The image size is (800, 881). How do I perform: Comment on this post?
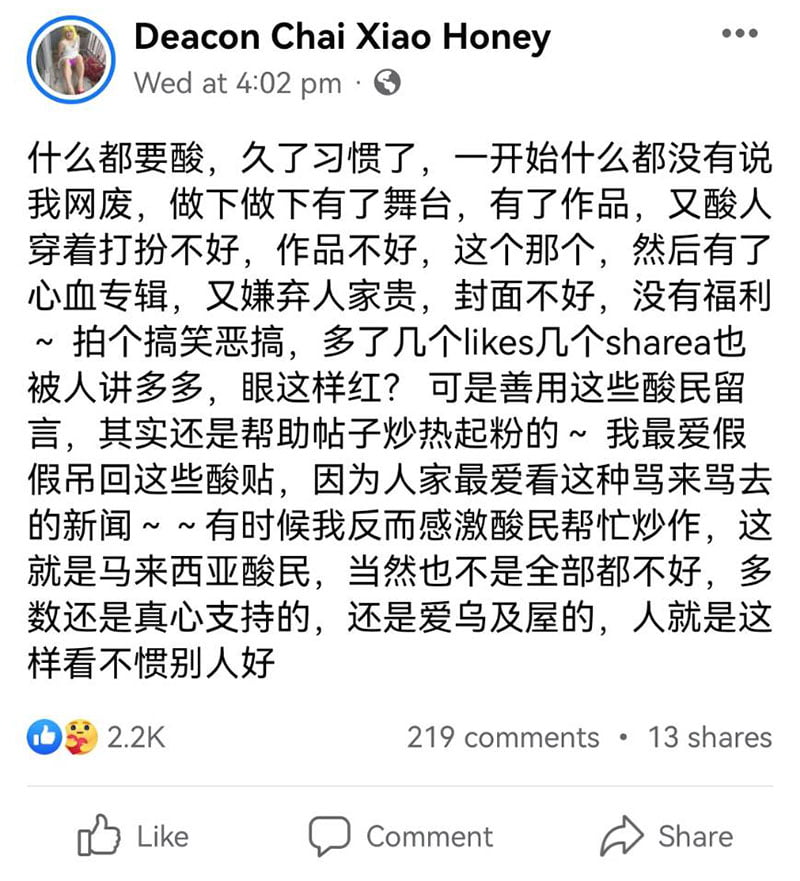point(402,836)
